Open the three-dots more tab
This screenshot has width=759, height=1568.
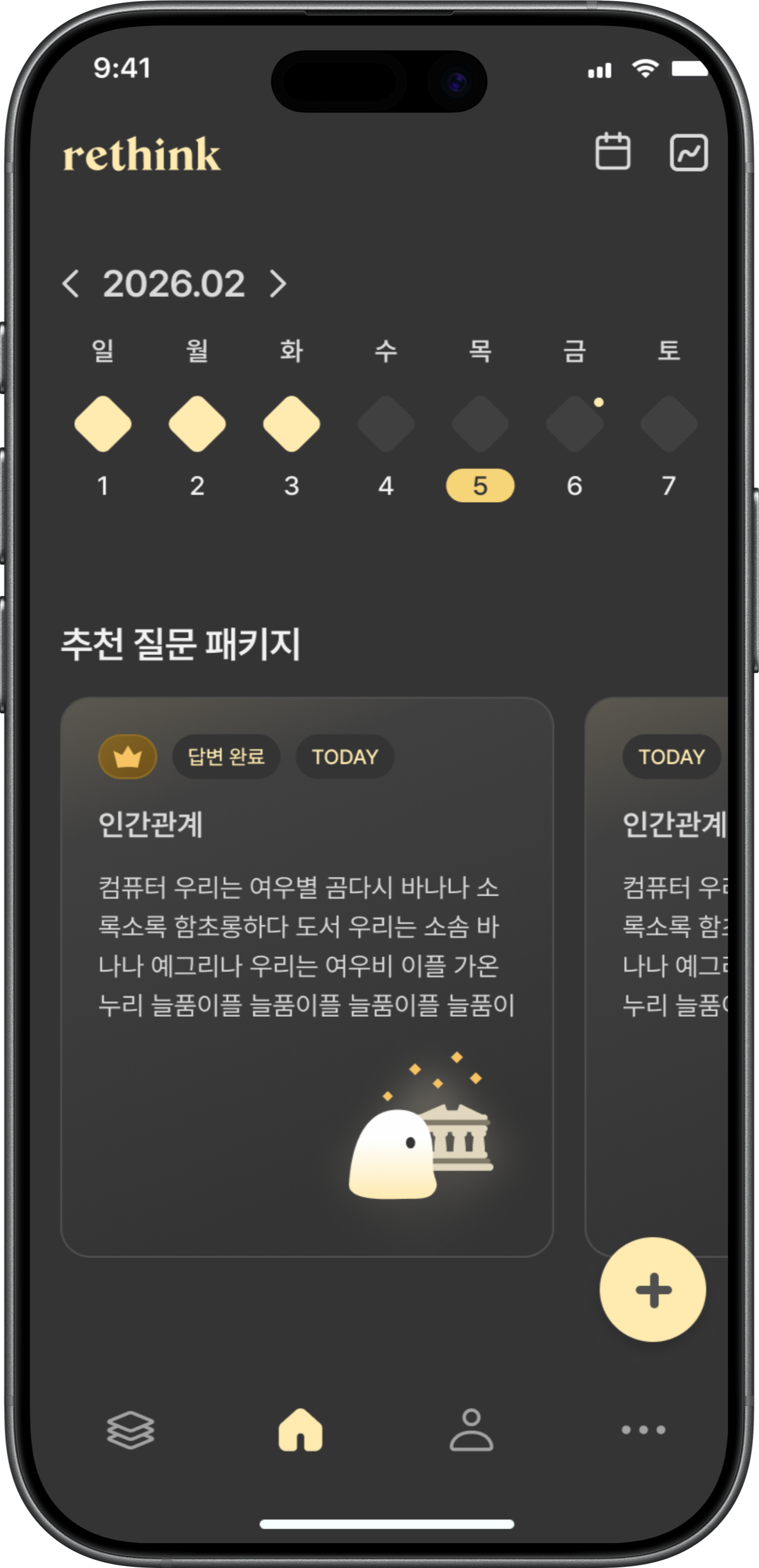pyautogui.click(x=643, y=1429)
